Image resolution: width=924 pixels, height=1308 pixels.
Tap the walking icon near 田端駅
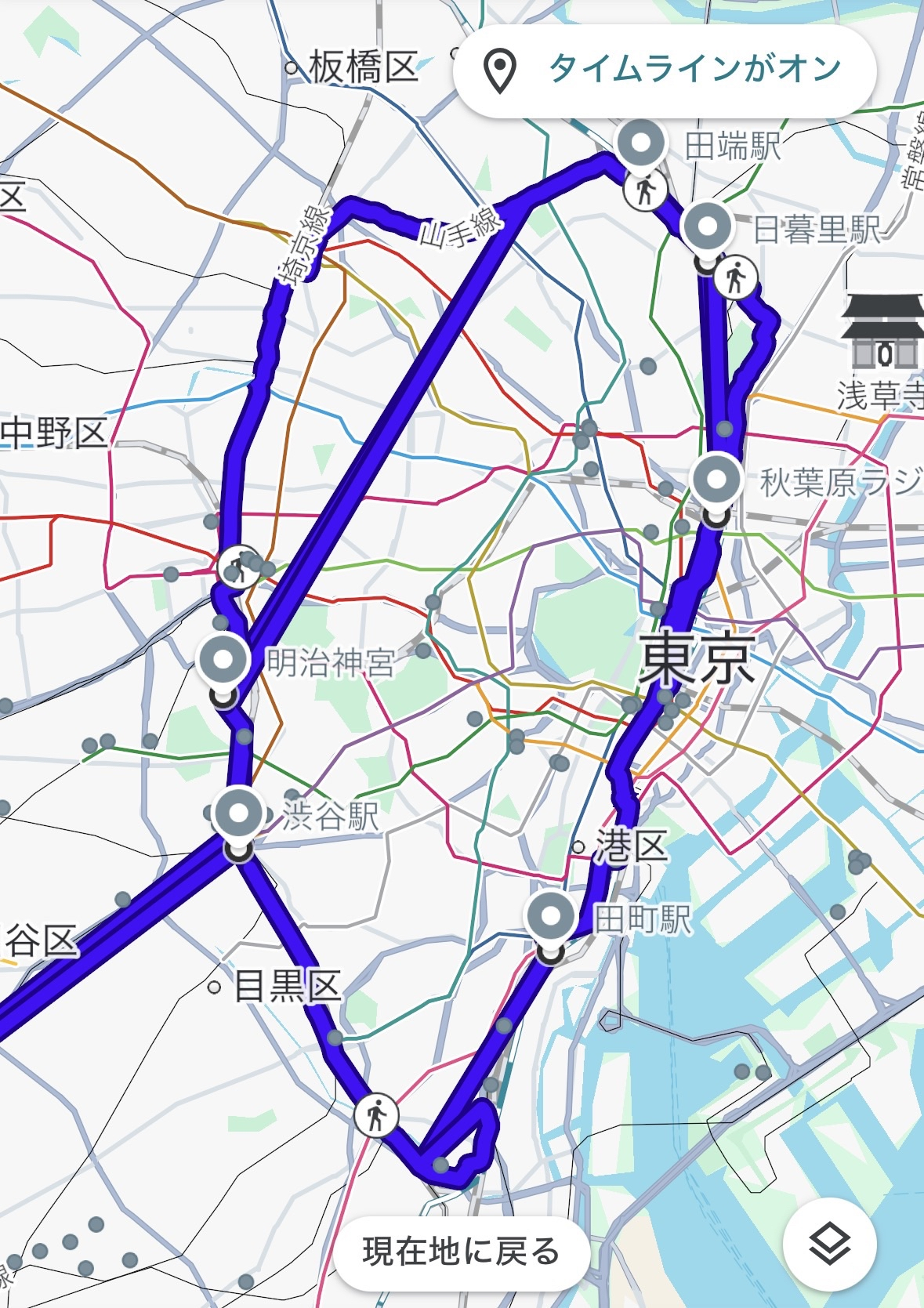[646, 190]
